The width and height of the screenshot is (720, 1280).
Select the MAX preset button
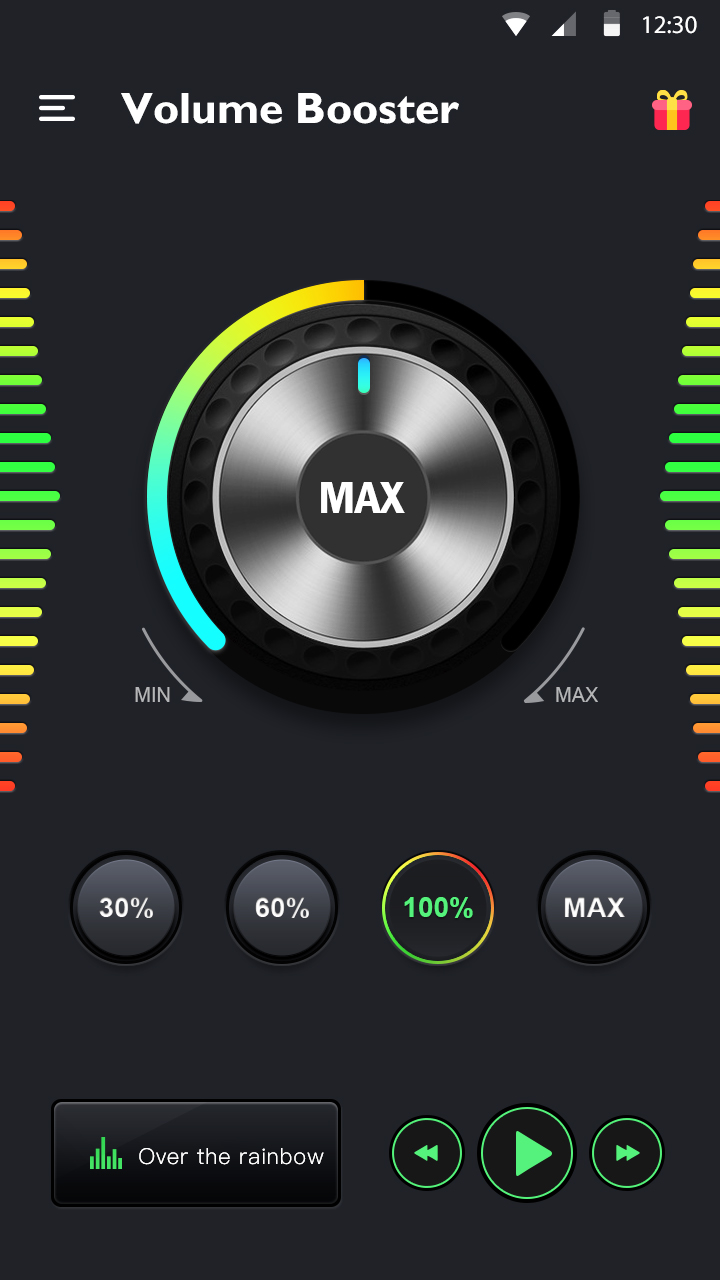594,908
